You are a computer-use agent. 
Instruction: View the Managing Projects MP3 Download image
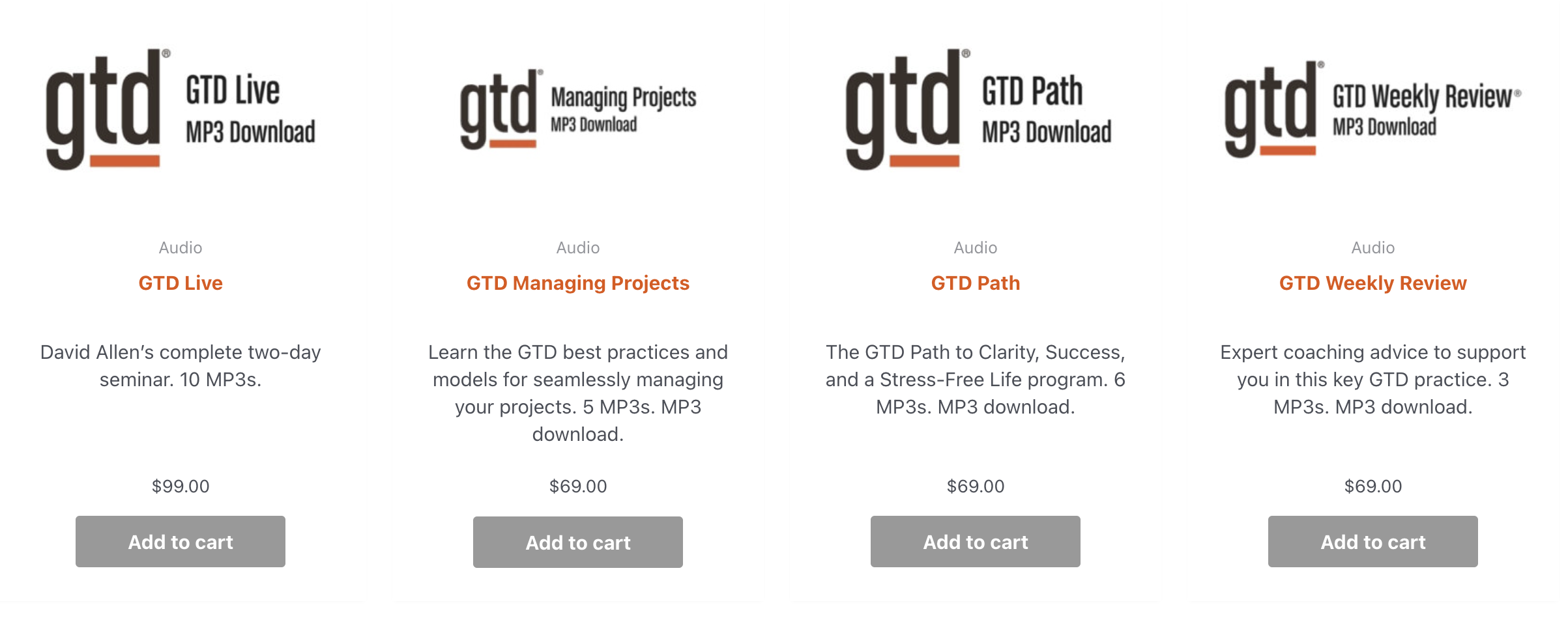578,109
